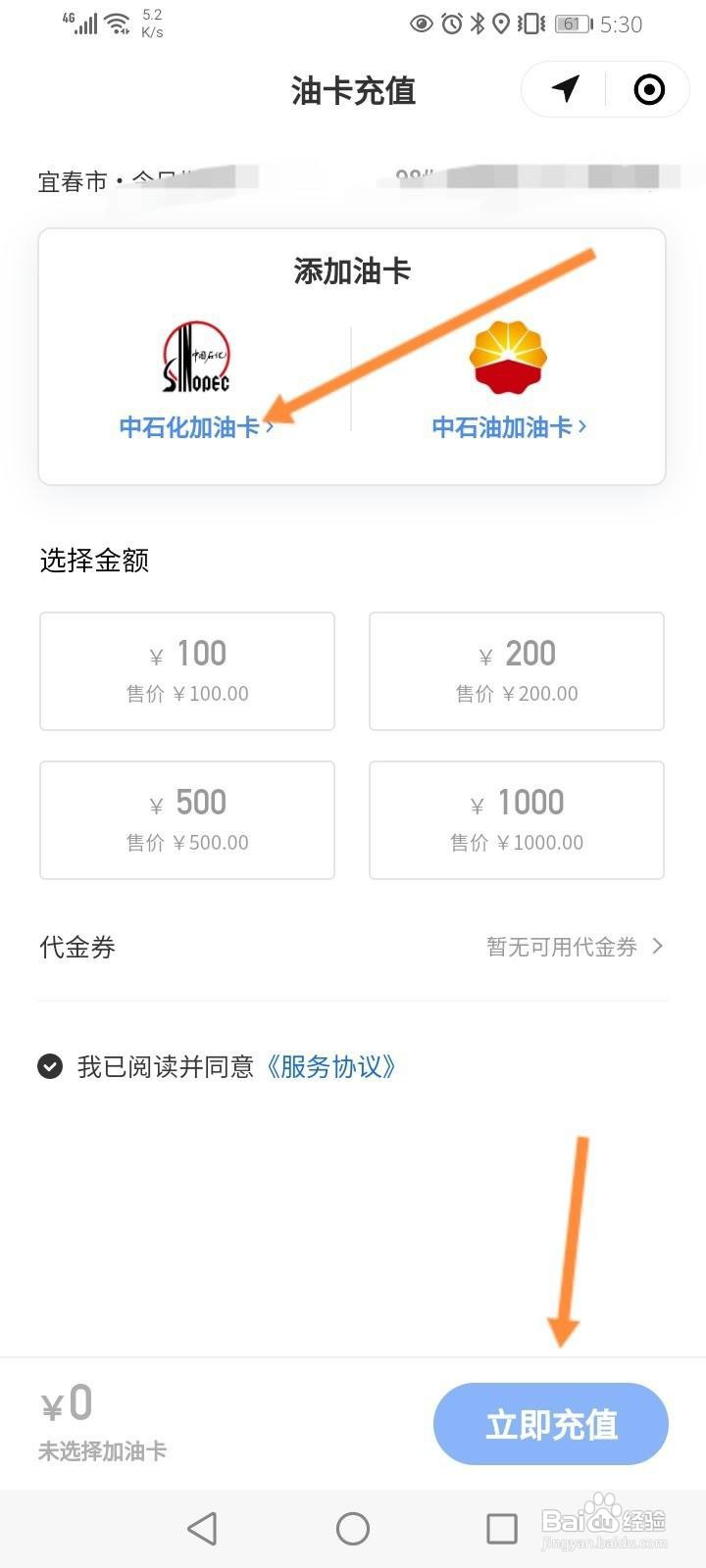Open the 代金券 voucher row
This screenshot has width=706, height=1568.
(x=352, y=947)
